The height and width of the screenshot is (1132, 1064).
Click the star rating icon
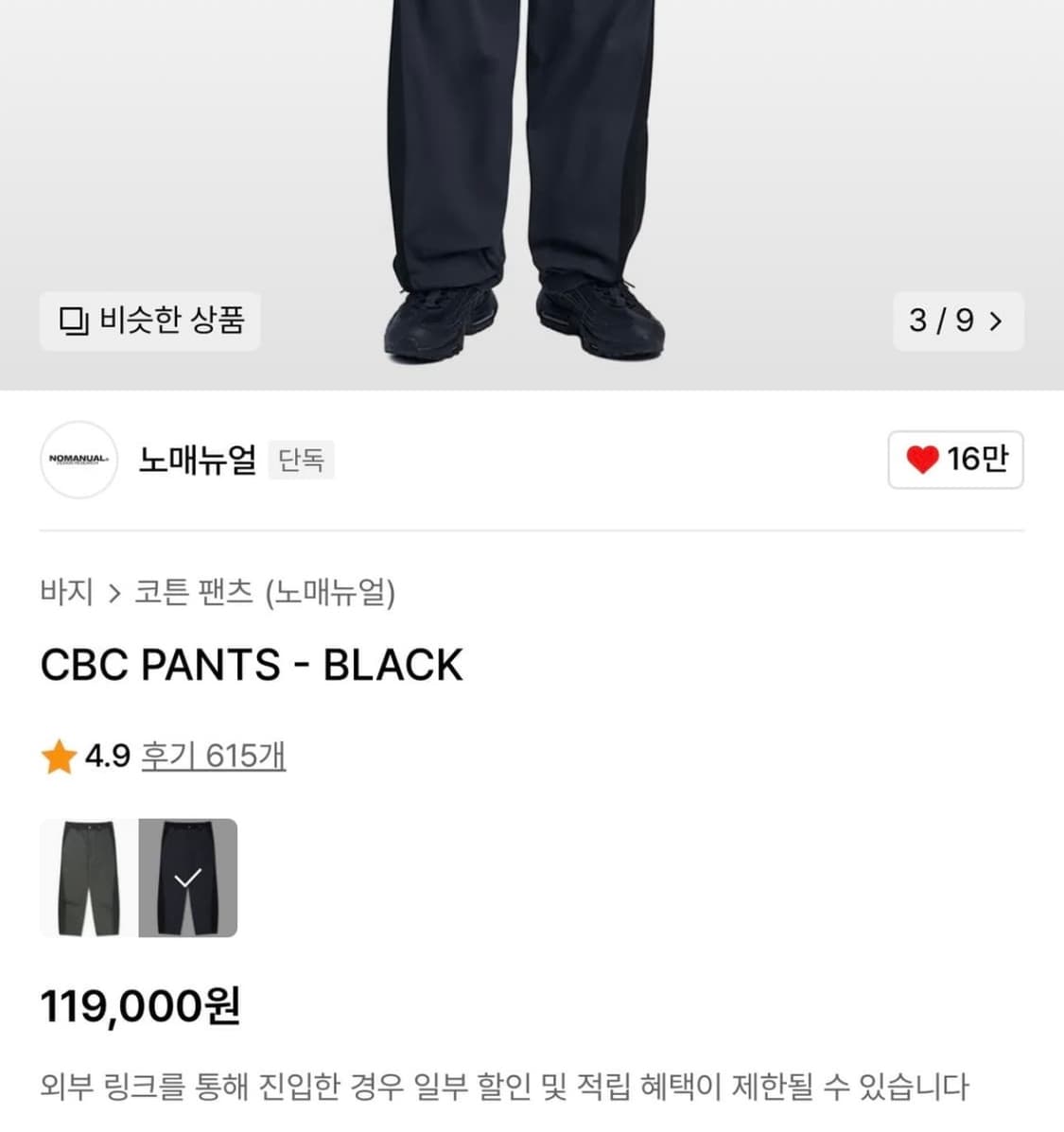point(60,756)
